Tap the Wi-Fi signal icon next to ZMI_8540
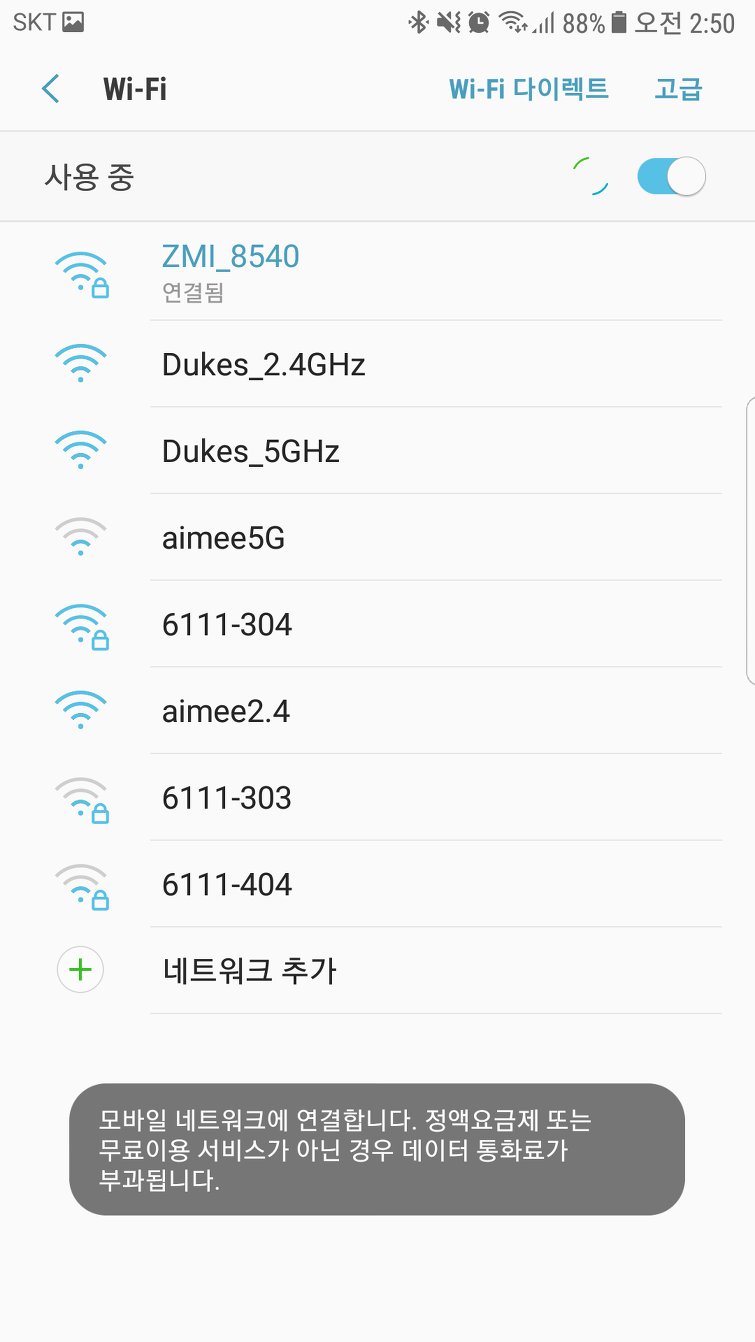 [80, 270]
